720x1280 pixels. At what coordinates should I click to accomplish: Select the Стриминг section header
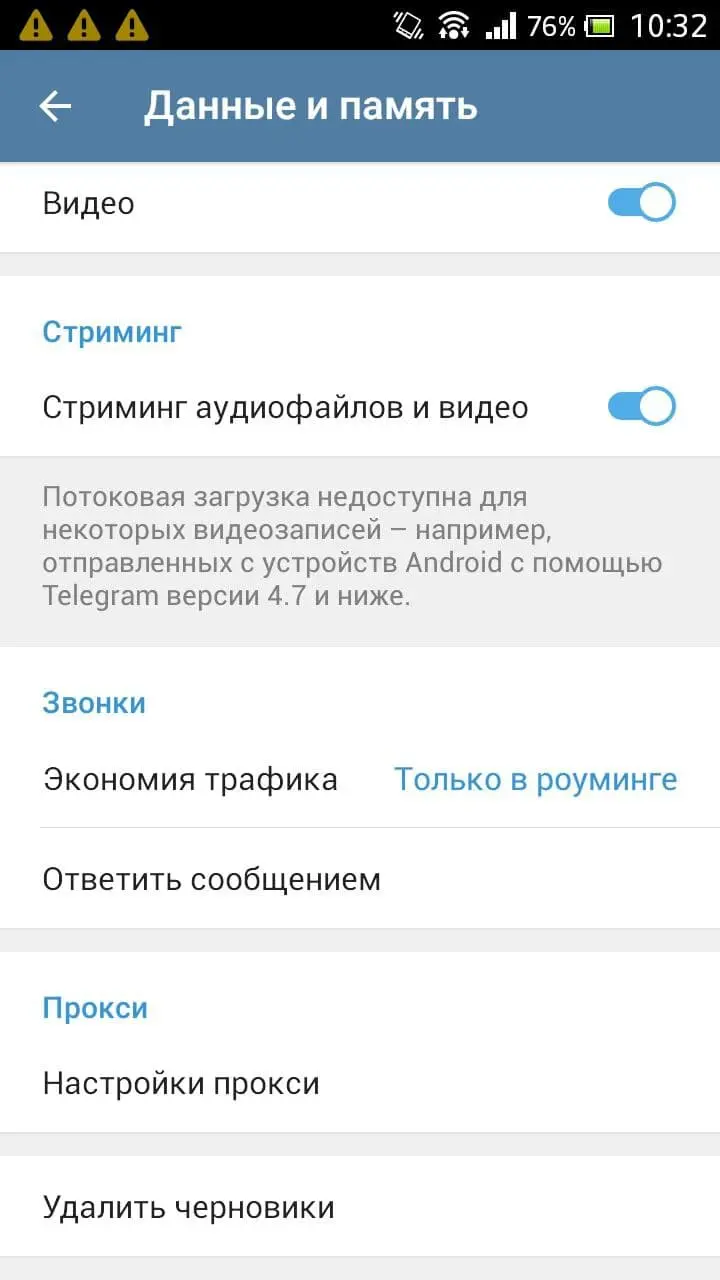pos(110,331)
